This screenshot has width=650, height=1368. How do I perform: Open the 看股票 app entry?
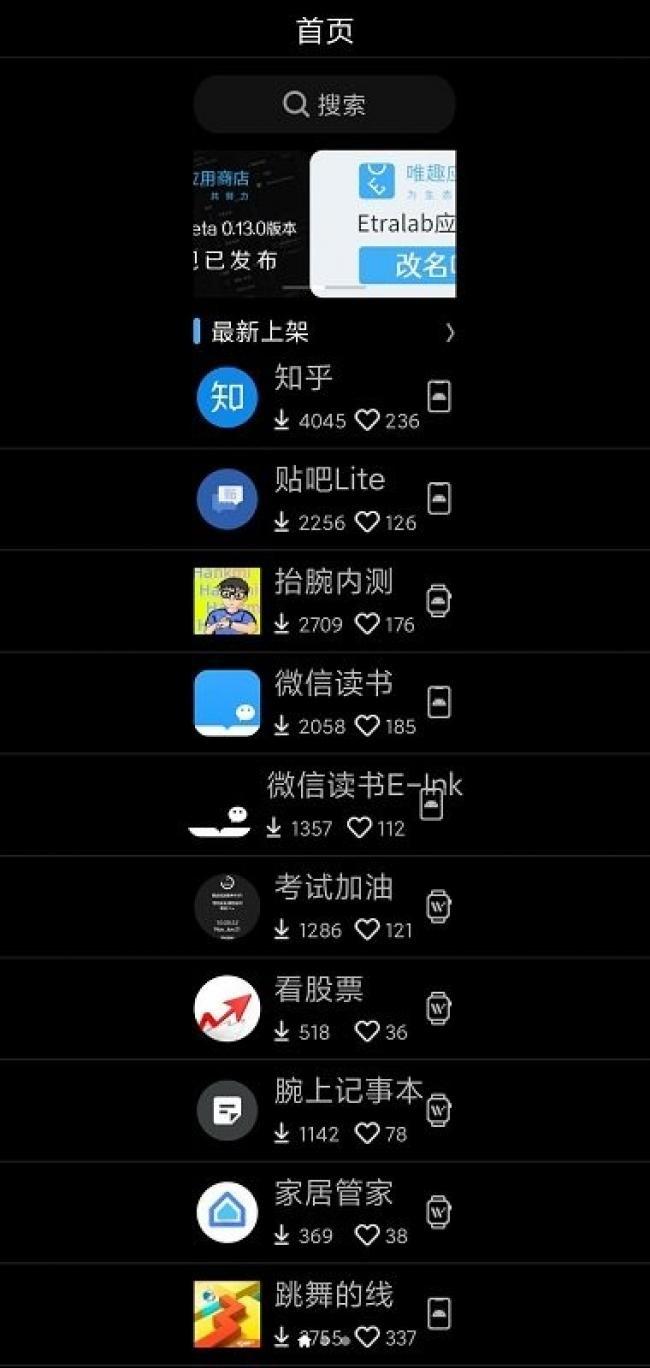(x=324, y=1009)
